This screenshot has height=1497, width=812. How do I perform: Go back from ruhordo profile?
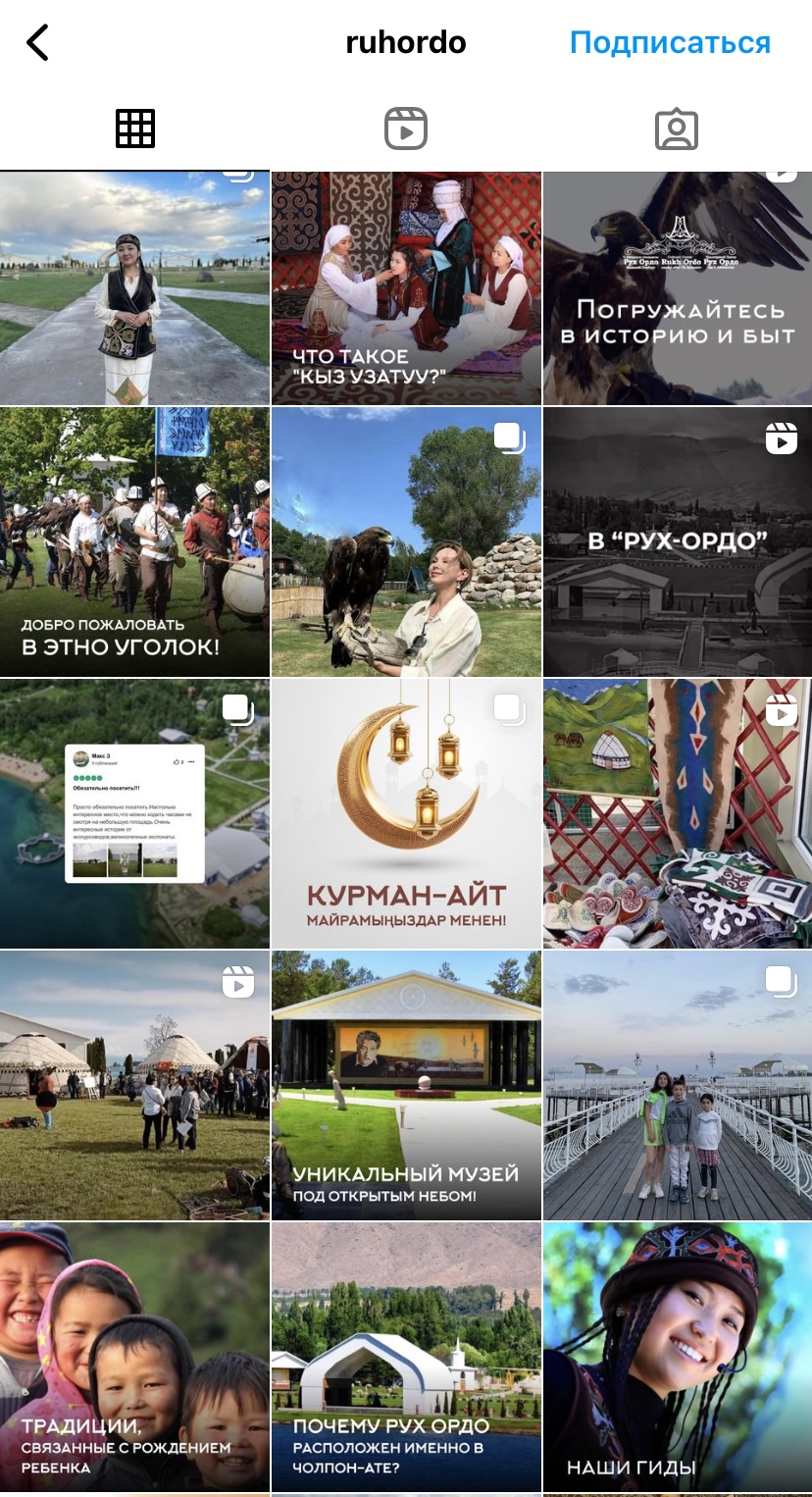37,43
